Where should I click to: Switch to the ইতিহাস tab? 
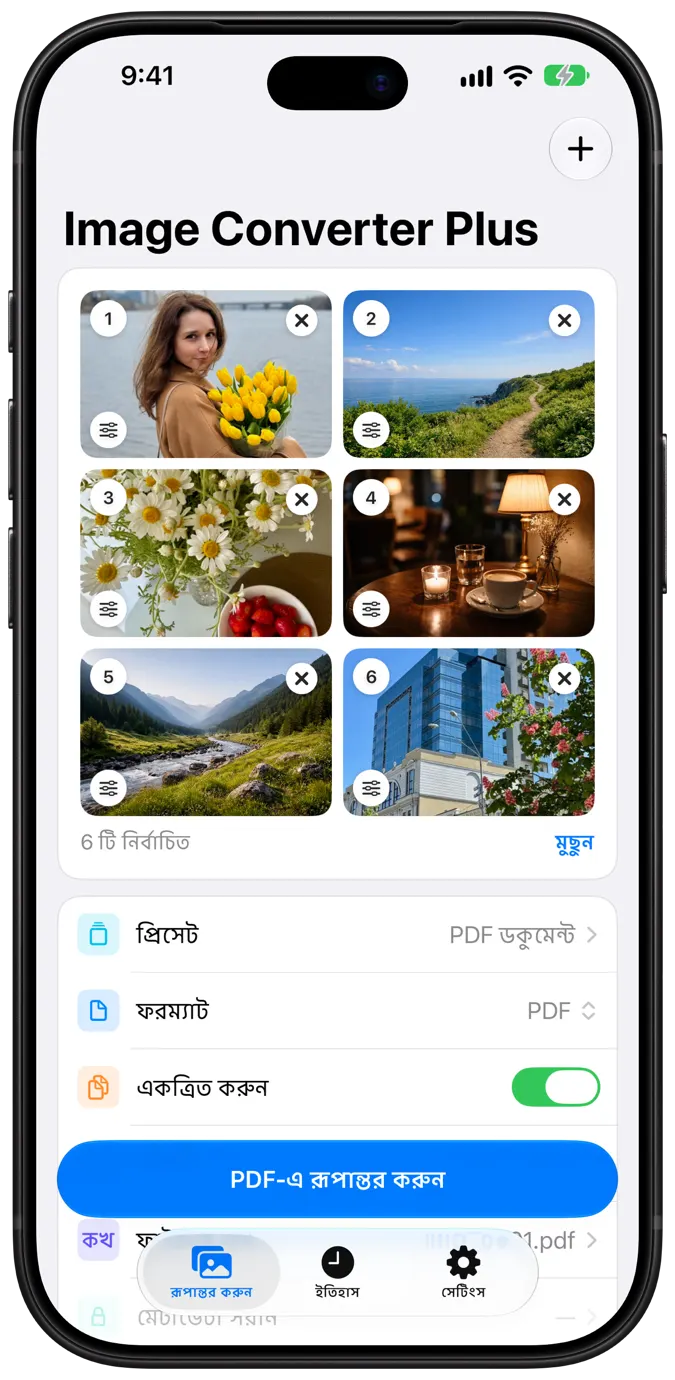tap(337, 1273)
